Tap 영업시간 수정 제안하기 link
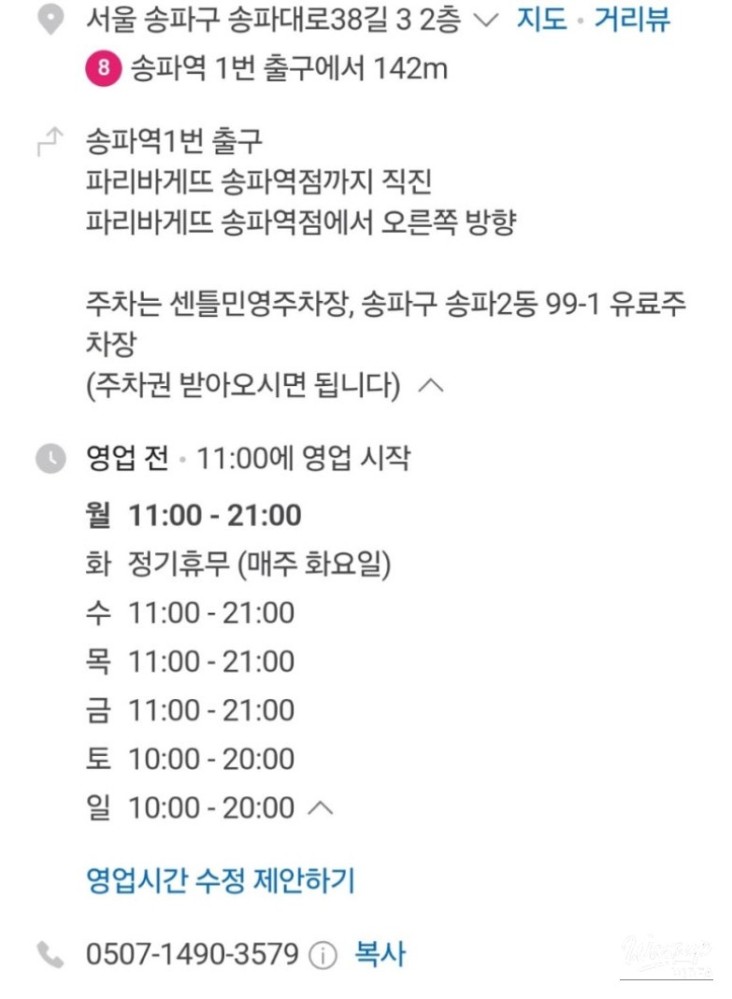The image size is (732, 999). coord(221,881)
